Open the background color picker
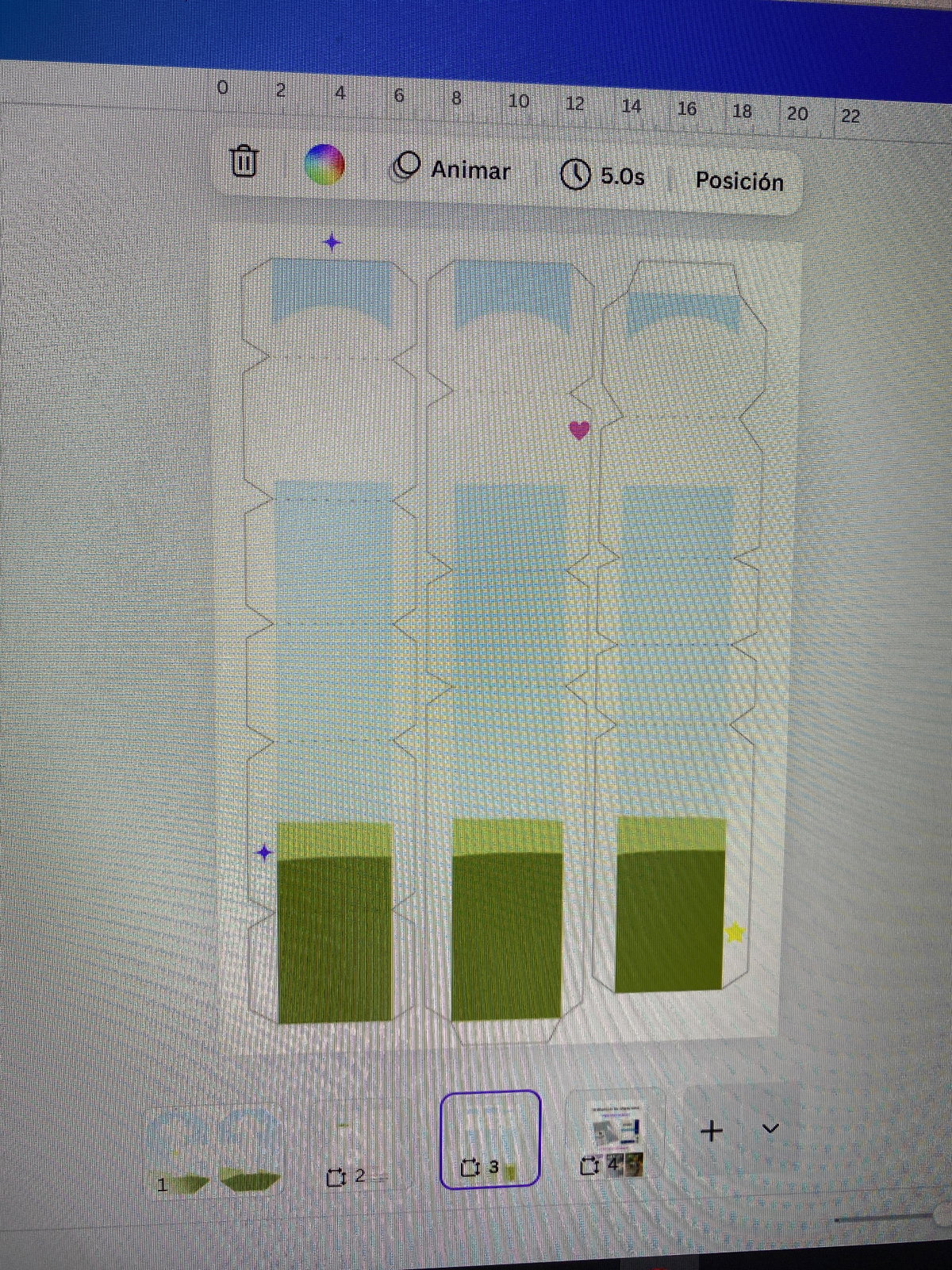The width and height of the screenshot is (952, 1270). point(324,165)
